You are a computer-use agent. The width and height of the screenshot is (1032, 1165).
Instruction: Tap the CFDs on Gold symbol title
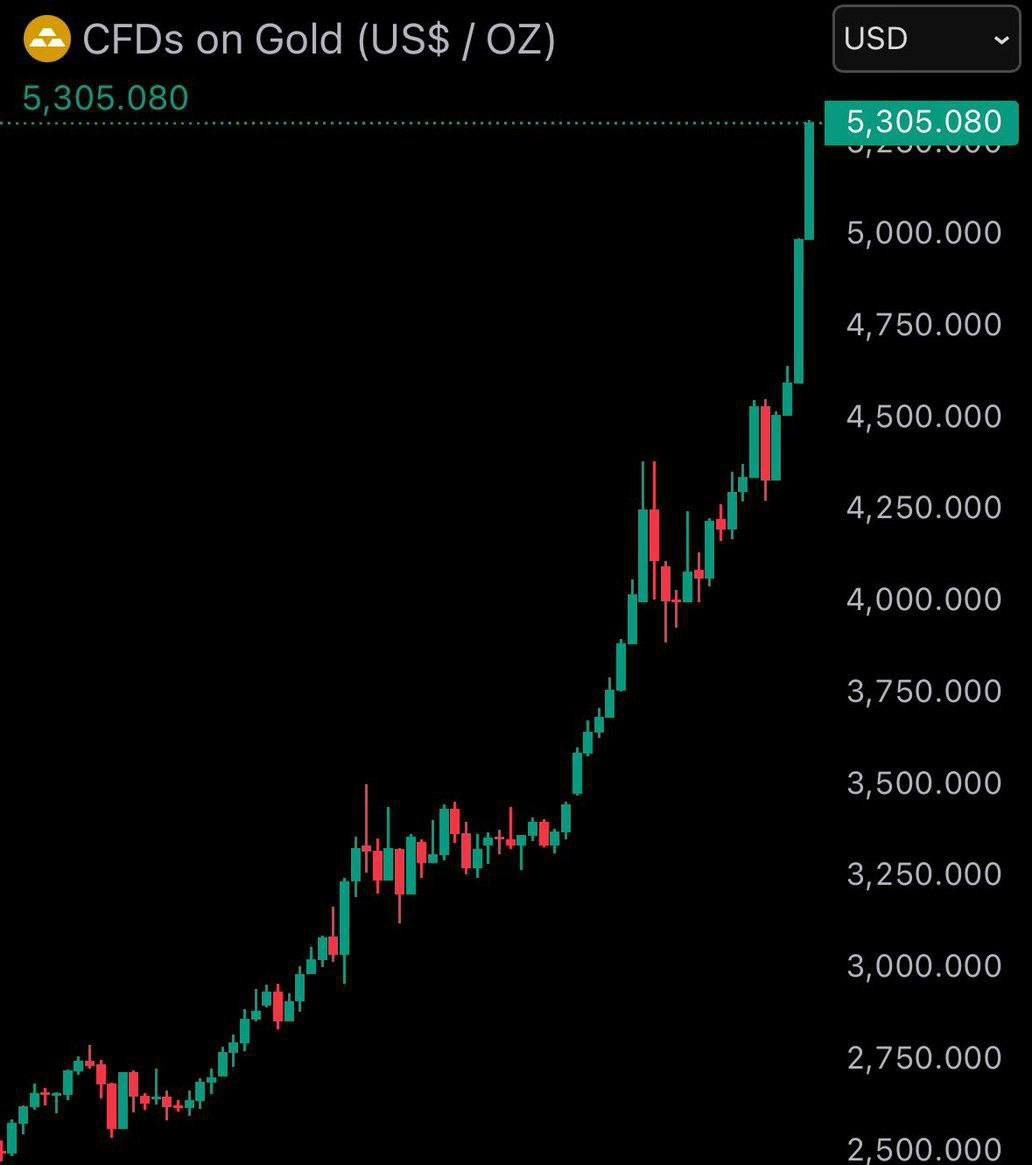pyautogui.click(x=318, y=39)
